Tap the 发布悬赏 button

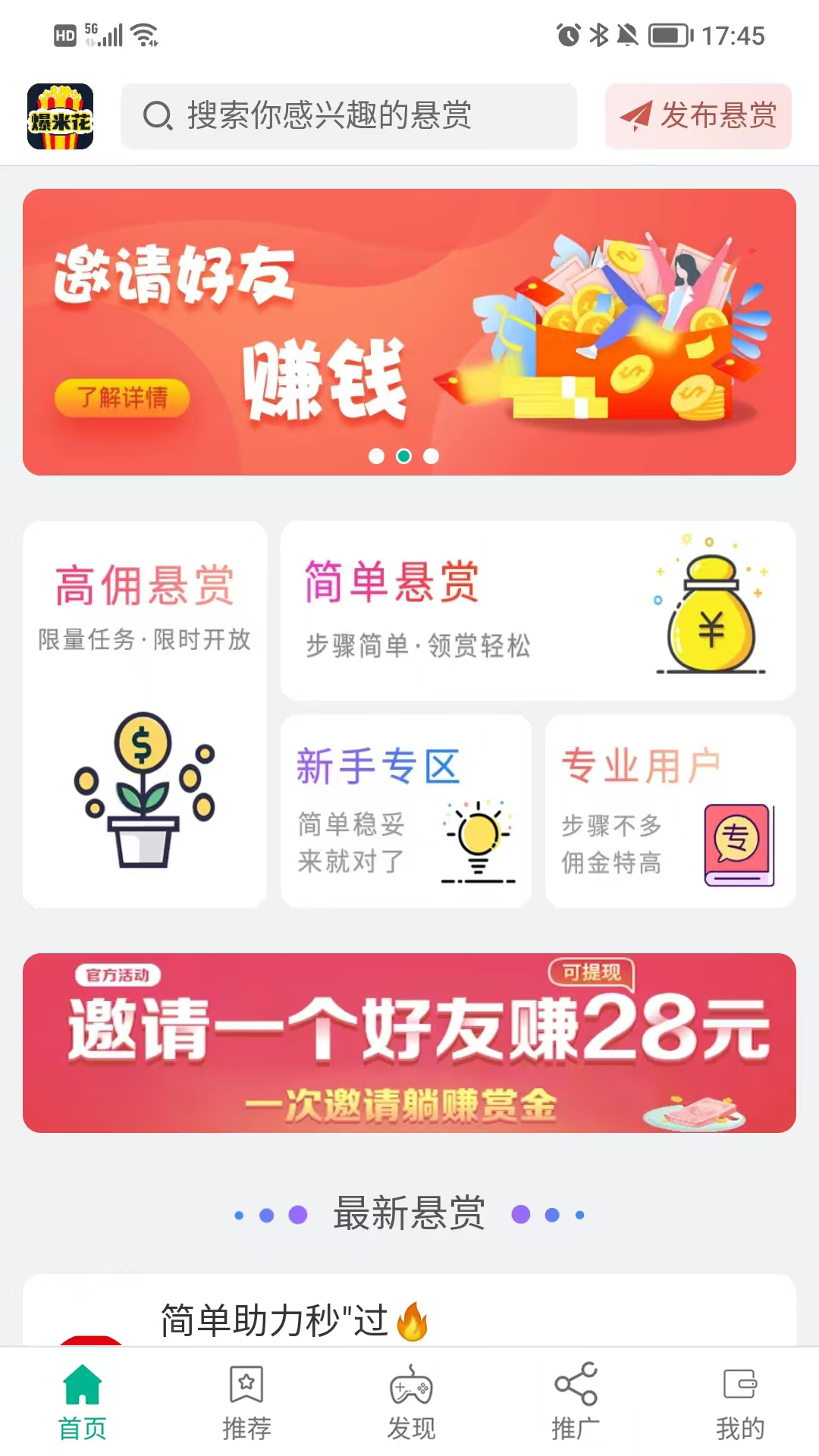point(696,116)
